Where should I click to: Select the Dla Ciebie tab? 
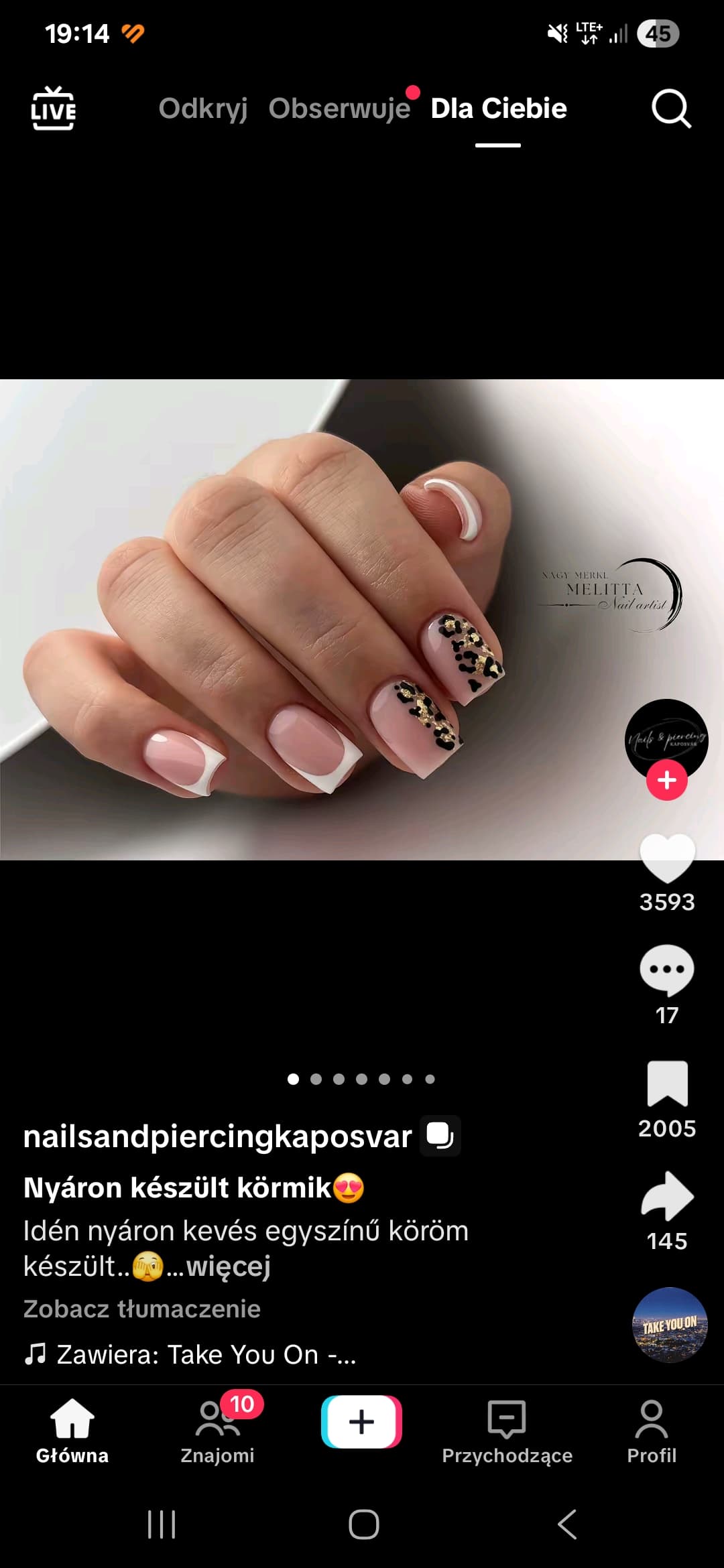[x=498, y=109]
